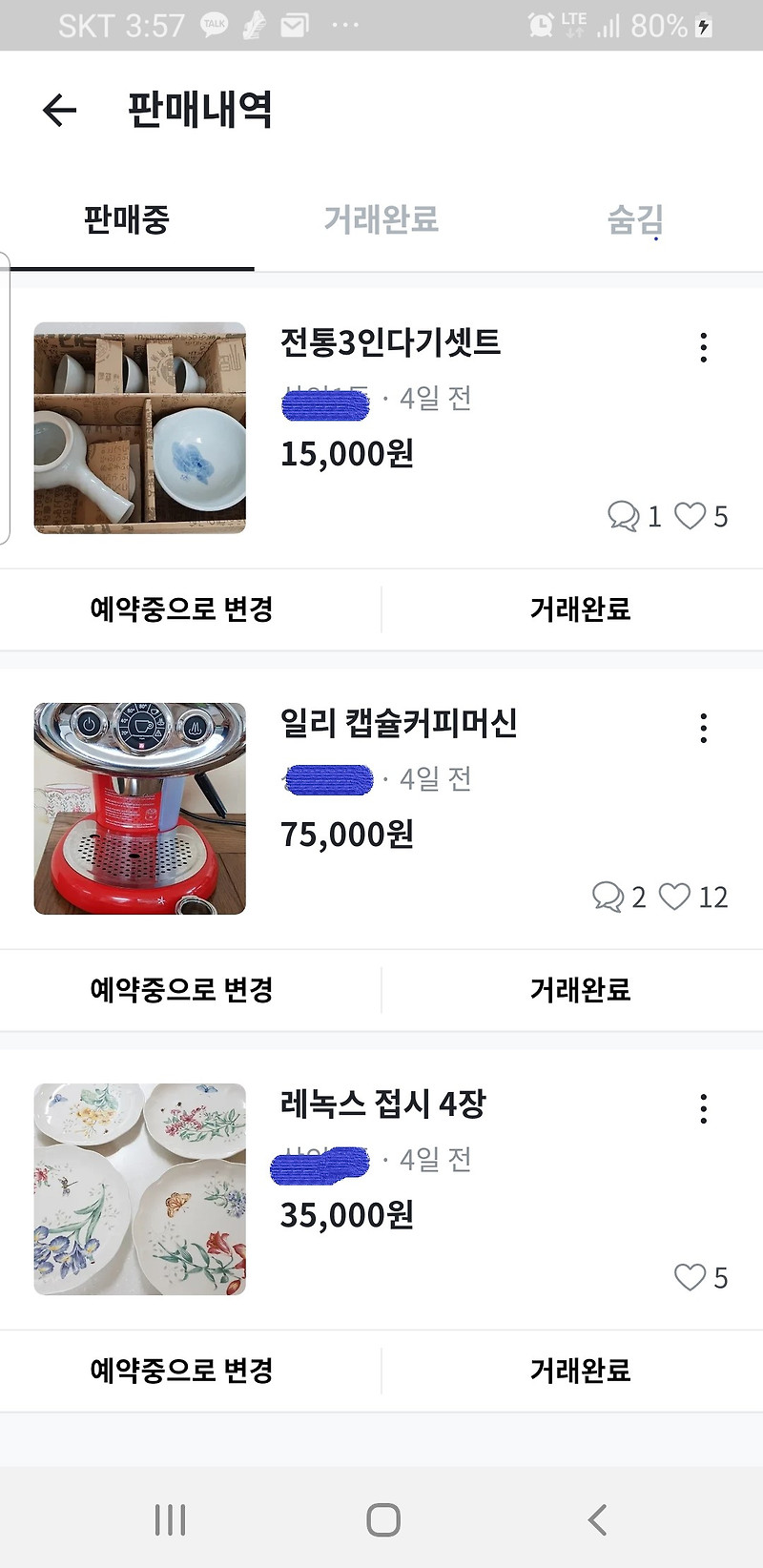Open recent apps from navigation bar
This screenshot has height=1568, width=763.
(x=170, y=1519)
